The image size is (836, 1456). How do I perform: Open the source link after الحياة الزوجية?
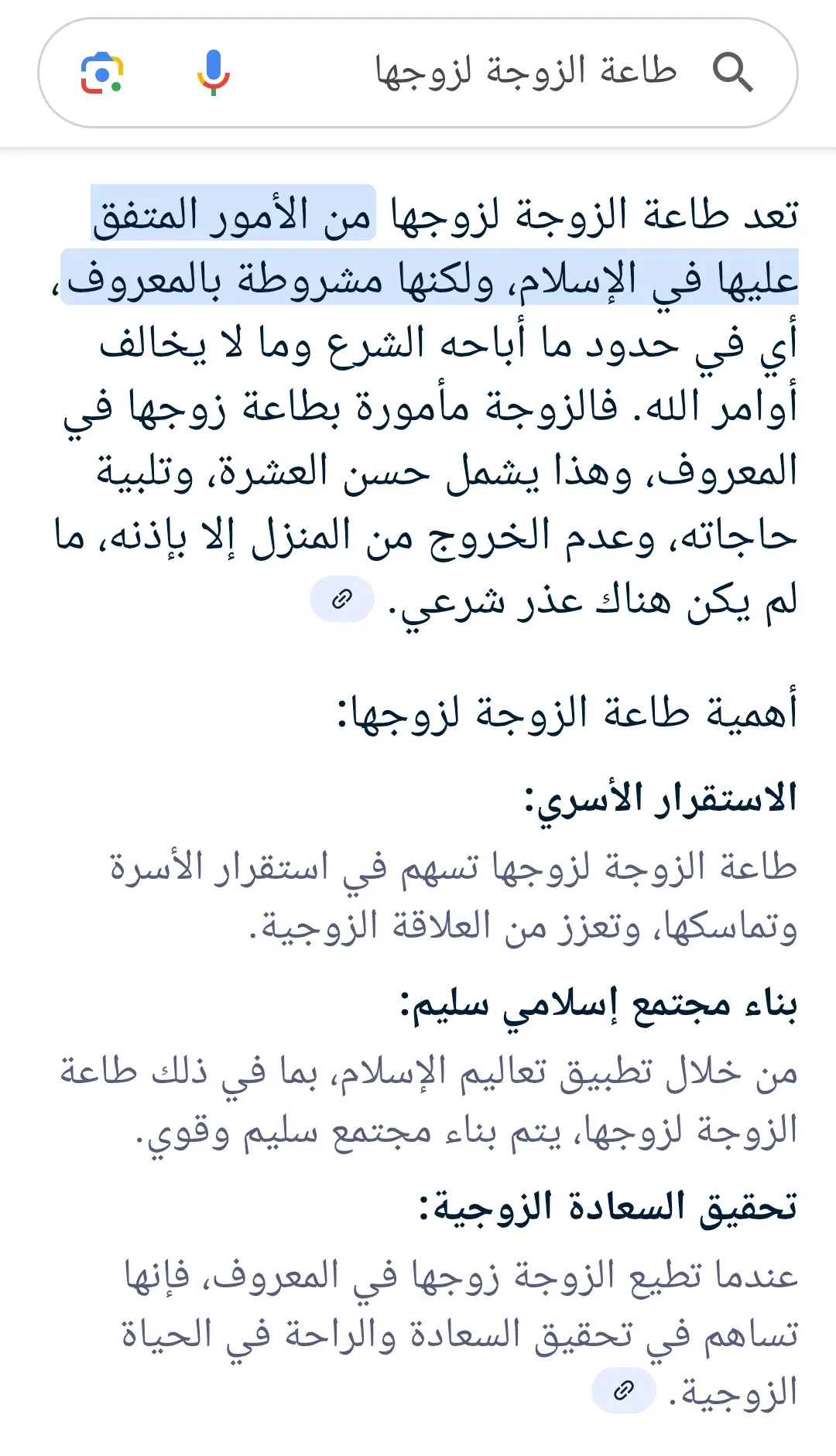coord(624,1391)
